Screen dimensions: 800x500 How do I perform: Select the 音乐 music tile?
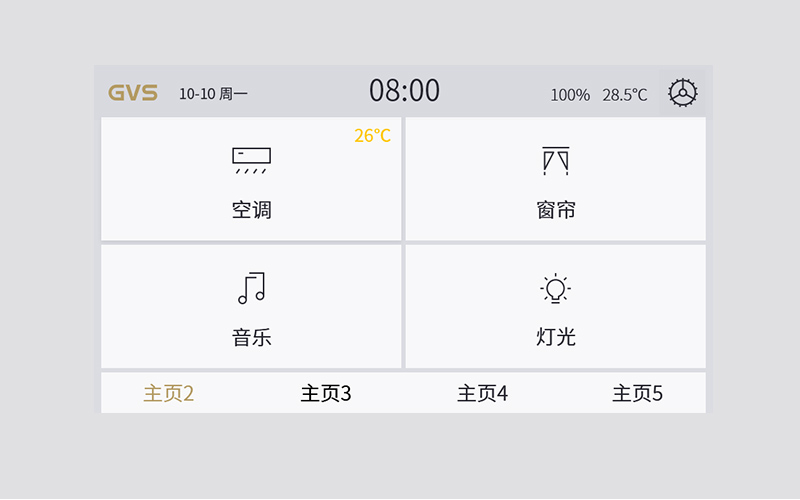point(251,307)
